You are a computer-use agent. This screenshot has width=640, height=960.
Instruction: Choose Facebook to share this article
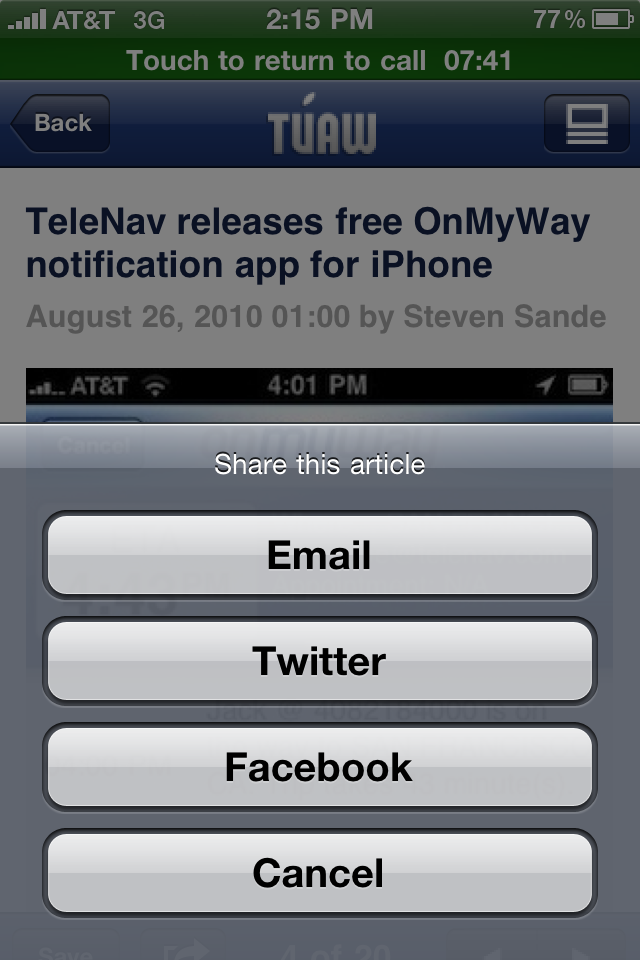point(319,767)
